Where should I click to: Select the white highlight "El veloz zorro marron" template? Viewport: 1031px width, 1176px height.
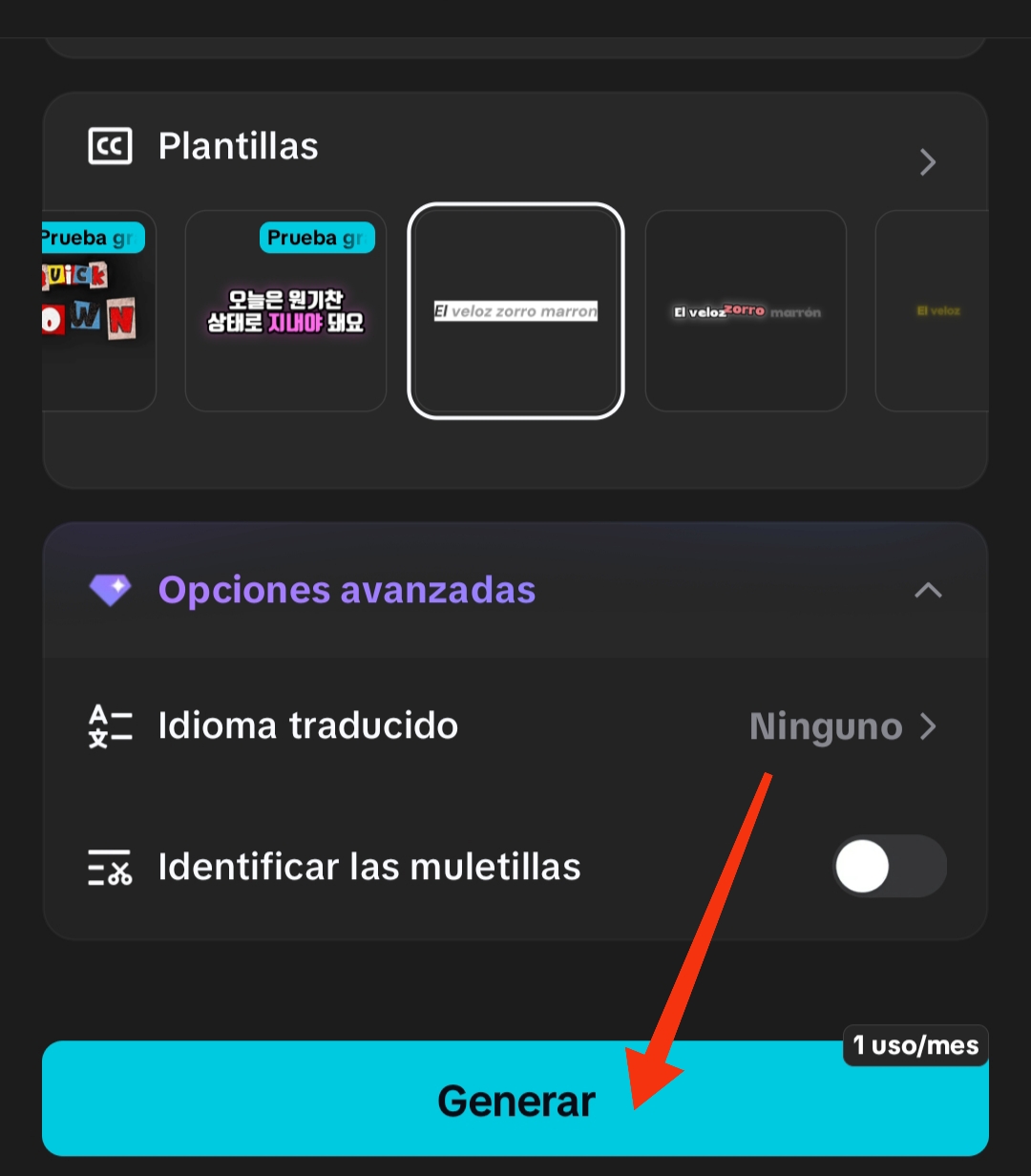515,311
